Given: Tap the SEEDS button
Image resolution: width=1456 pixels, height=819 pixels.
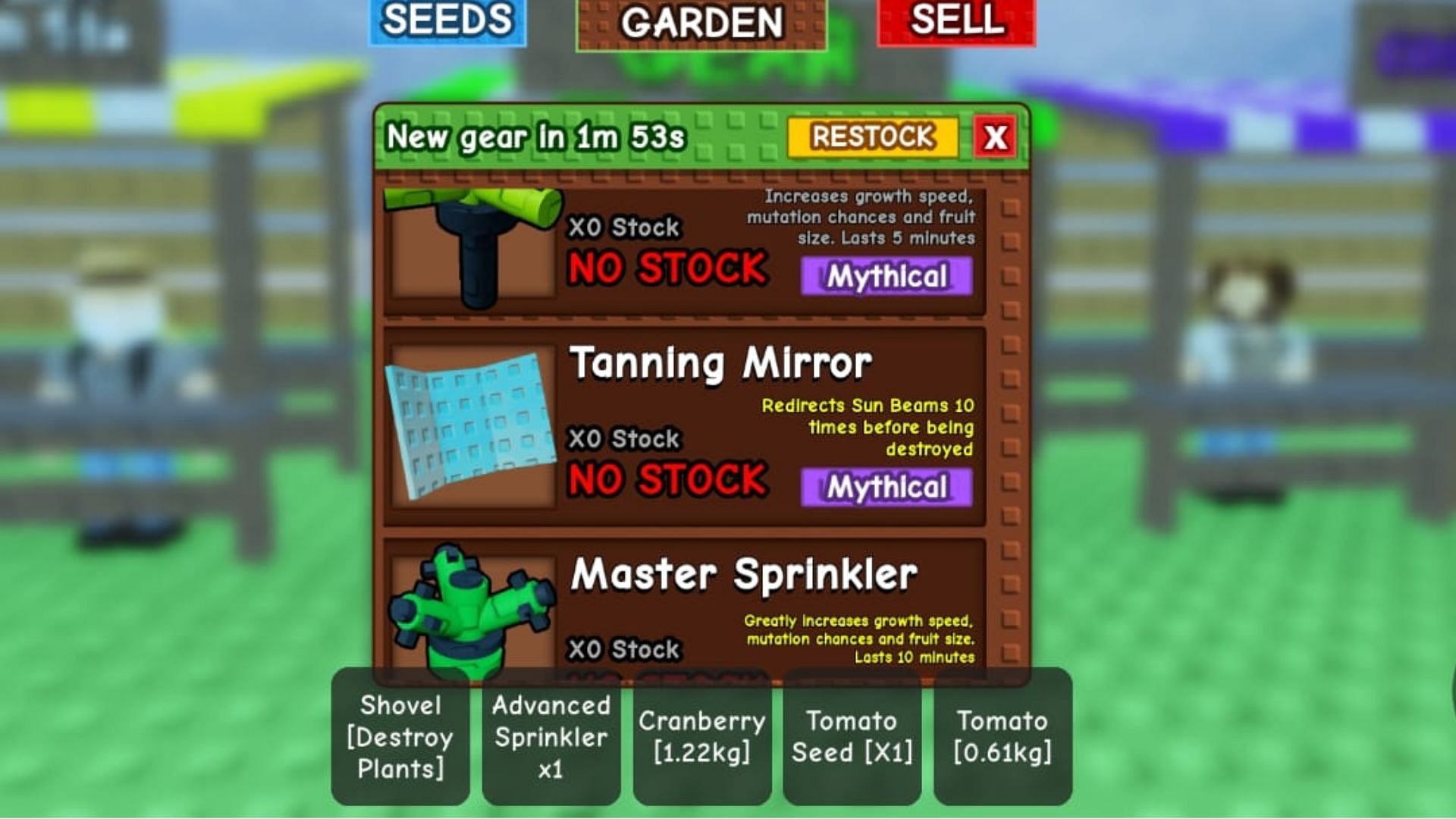Looking at the screenshot, I should click(447, 21).
